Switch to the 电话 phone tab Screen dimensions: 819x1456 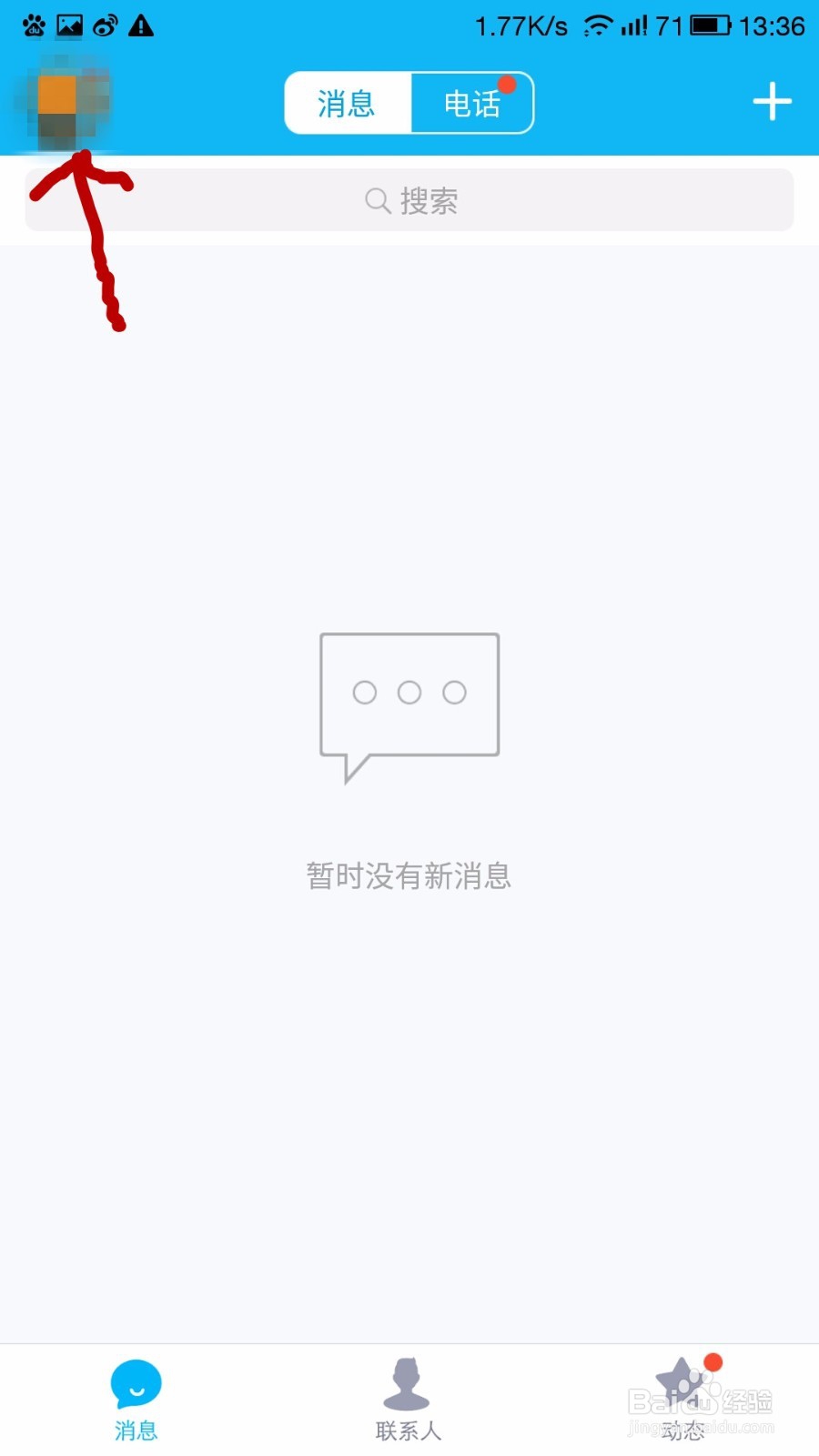[x=471, y=103]
